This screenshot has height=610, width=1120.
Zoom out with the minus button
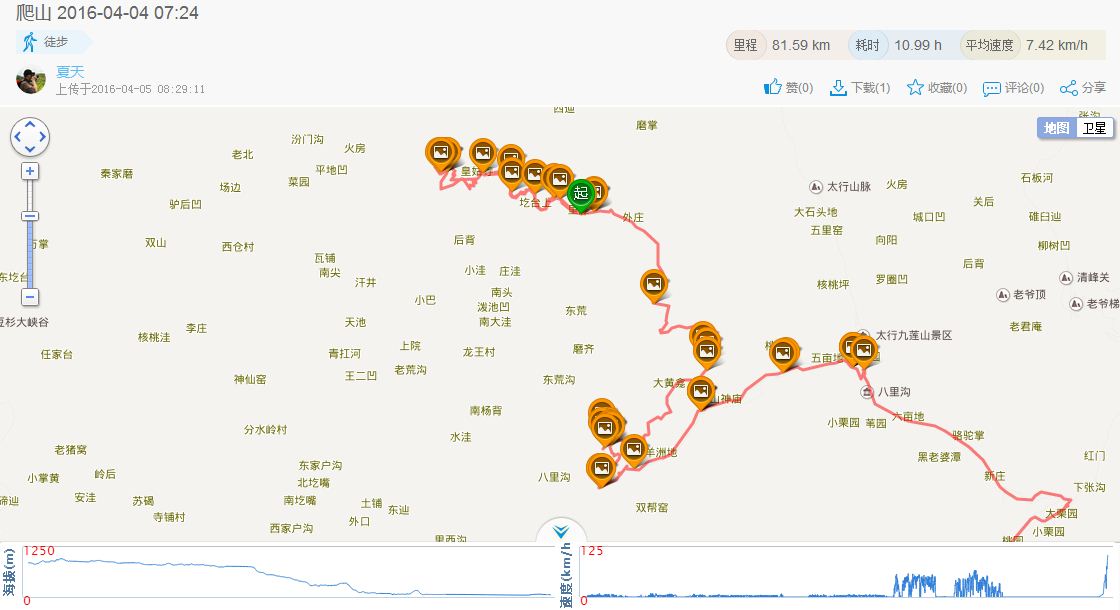[30, 297]
